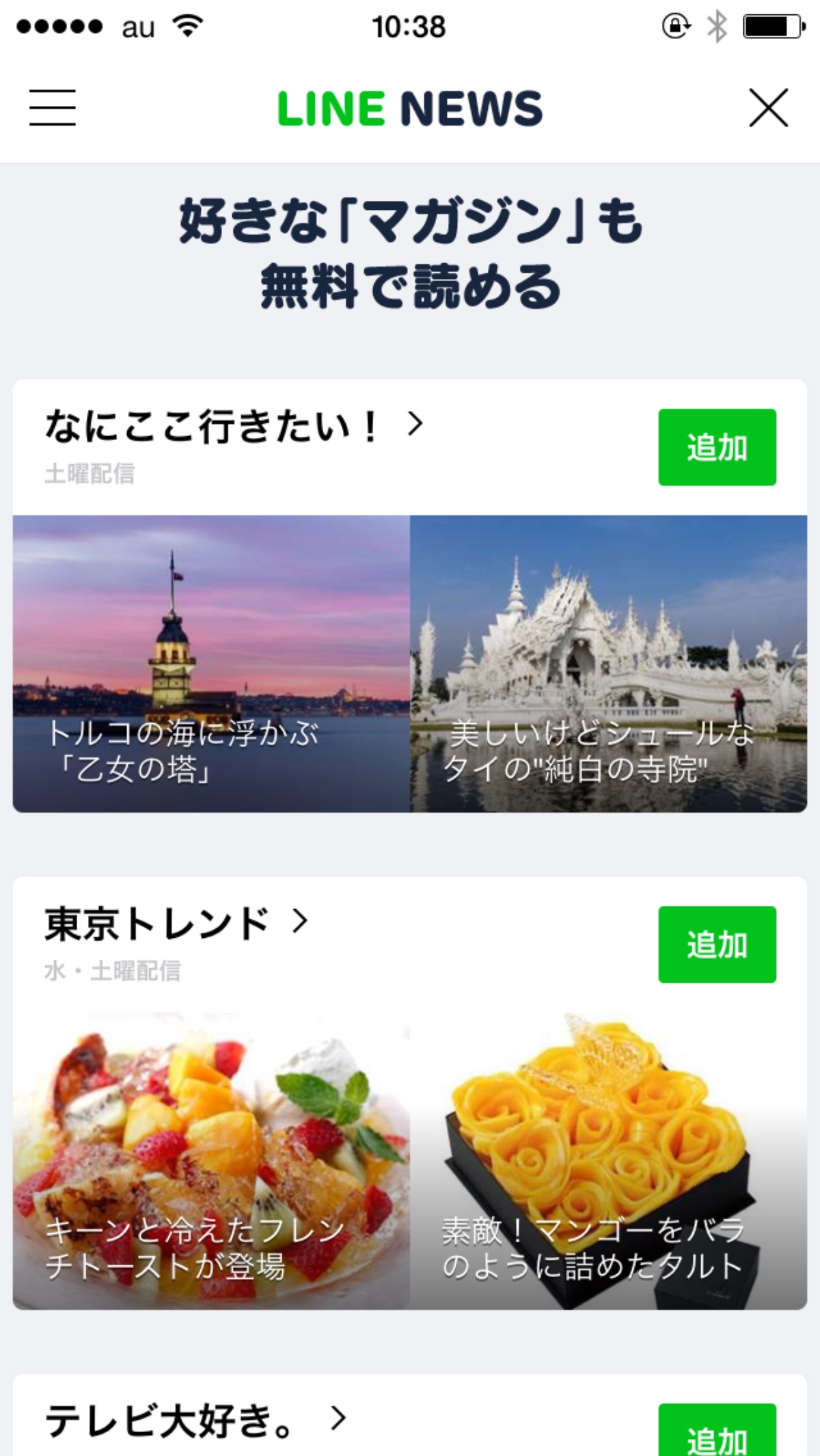Add 東京トレンド with the 追加 button
Screen dimensions: 820x1456
tap(717, 945)
